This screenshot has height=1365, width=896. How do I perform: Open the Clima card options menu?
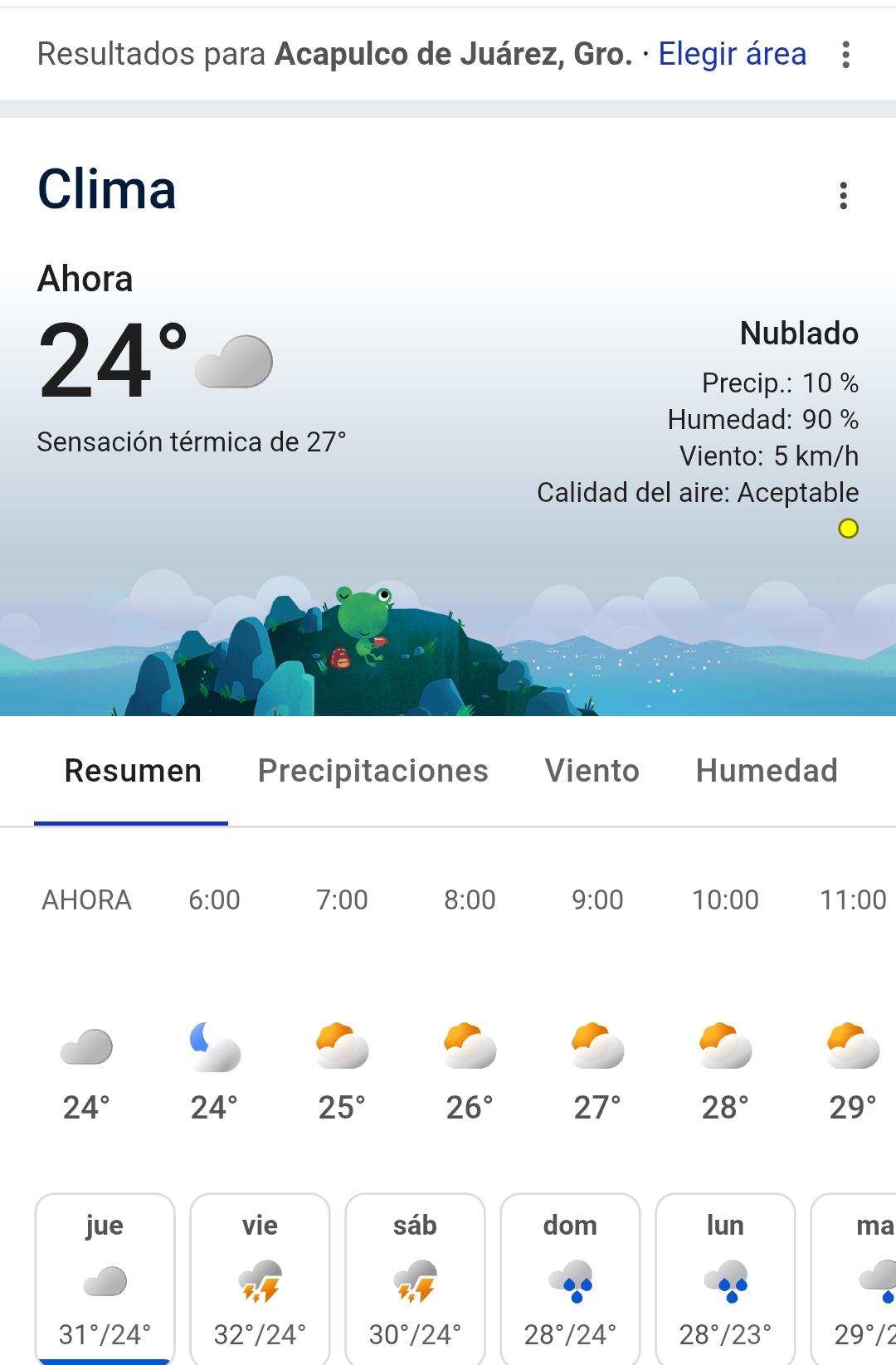(x=843, y=196)
